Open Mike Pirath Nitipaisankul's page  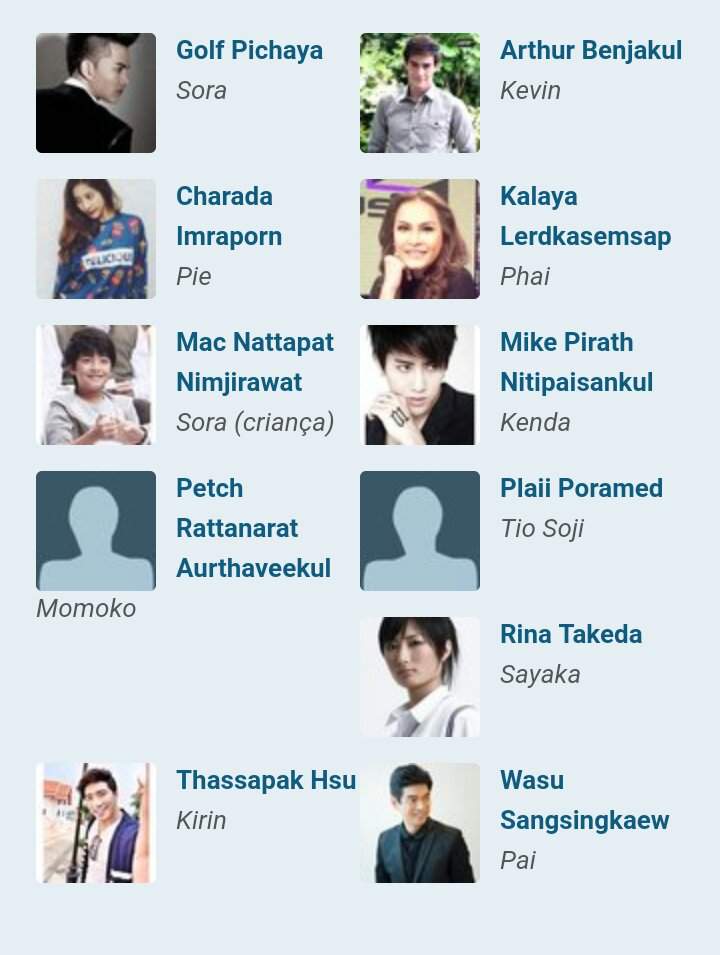(576, 362)
